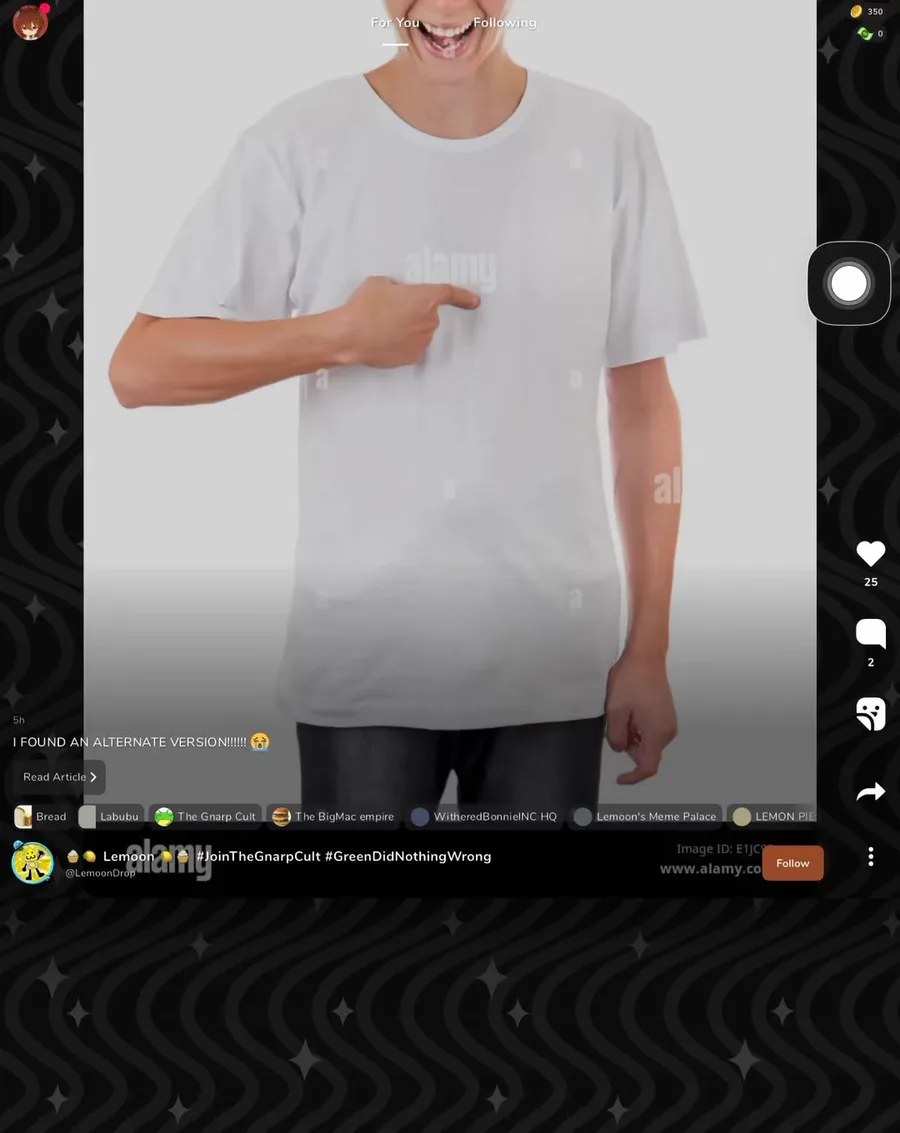Image resolution: width=900 pixels, height=1133 pixels.
Task: Open Read Article
Action: click(59, 777)
